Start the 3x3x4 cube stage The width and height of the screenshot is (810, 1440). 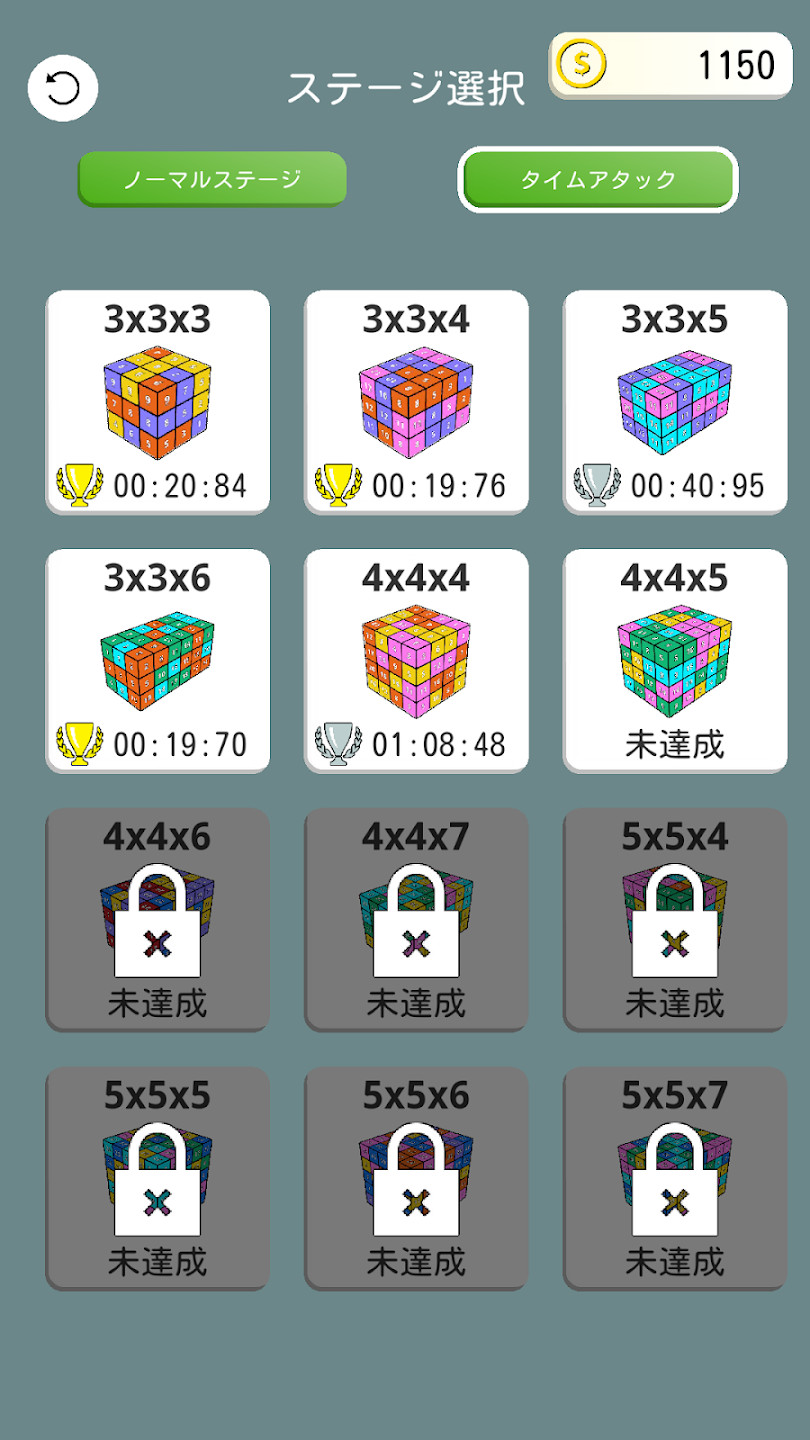click(x=416, y=402)
